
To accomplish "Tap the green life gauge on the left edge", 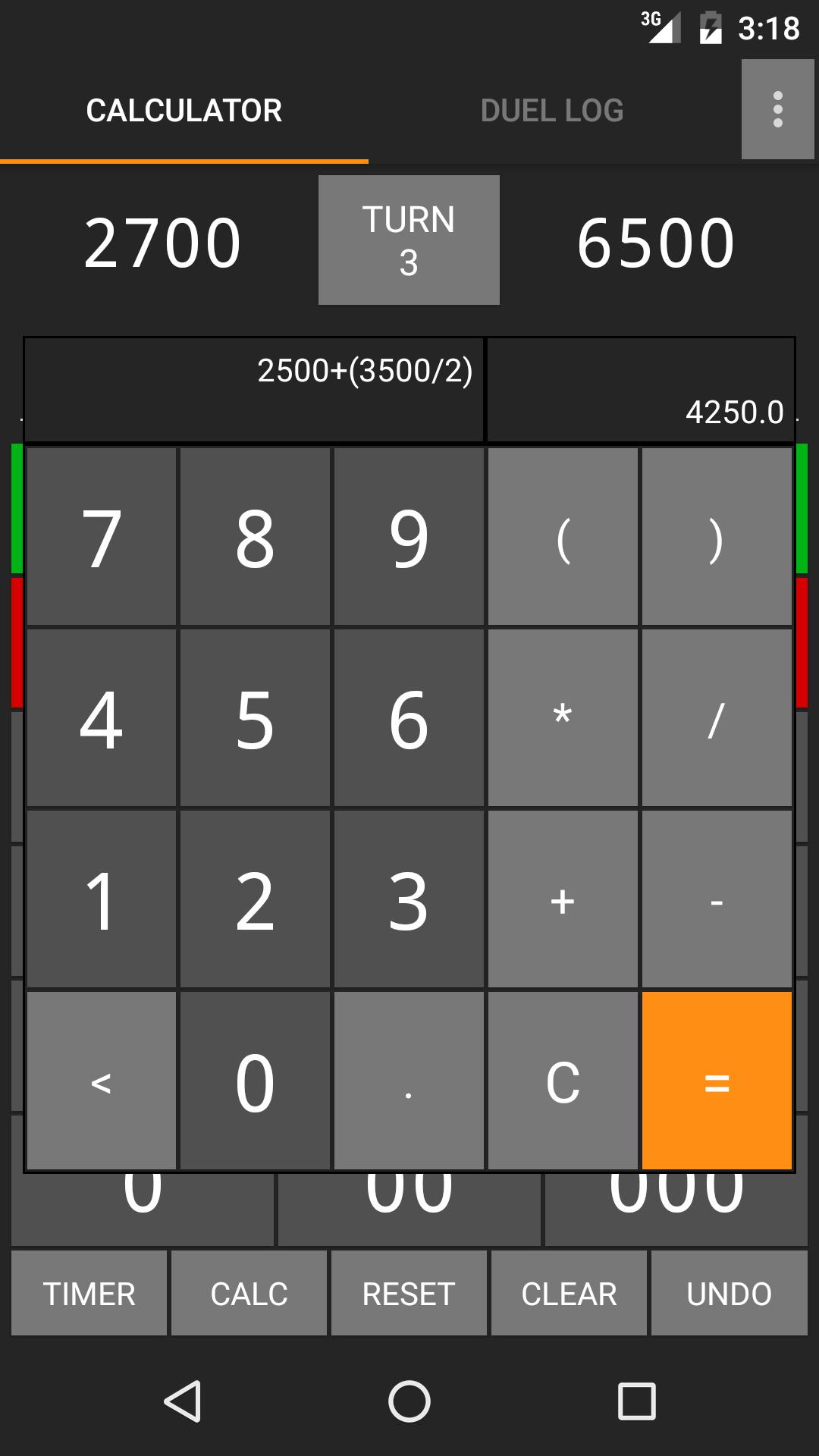I will click(15, 508).
